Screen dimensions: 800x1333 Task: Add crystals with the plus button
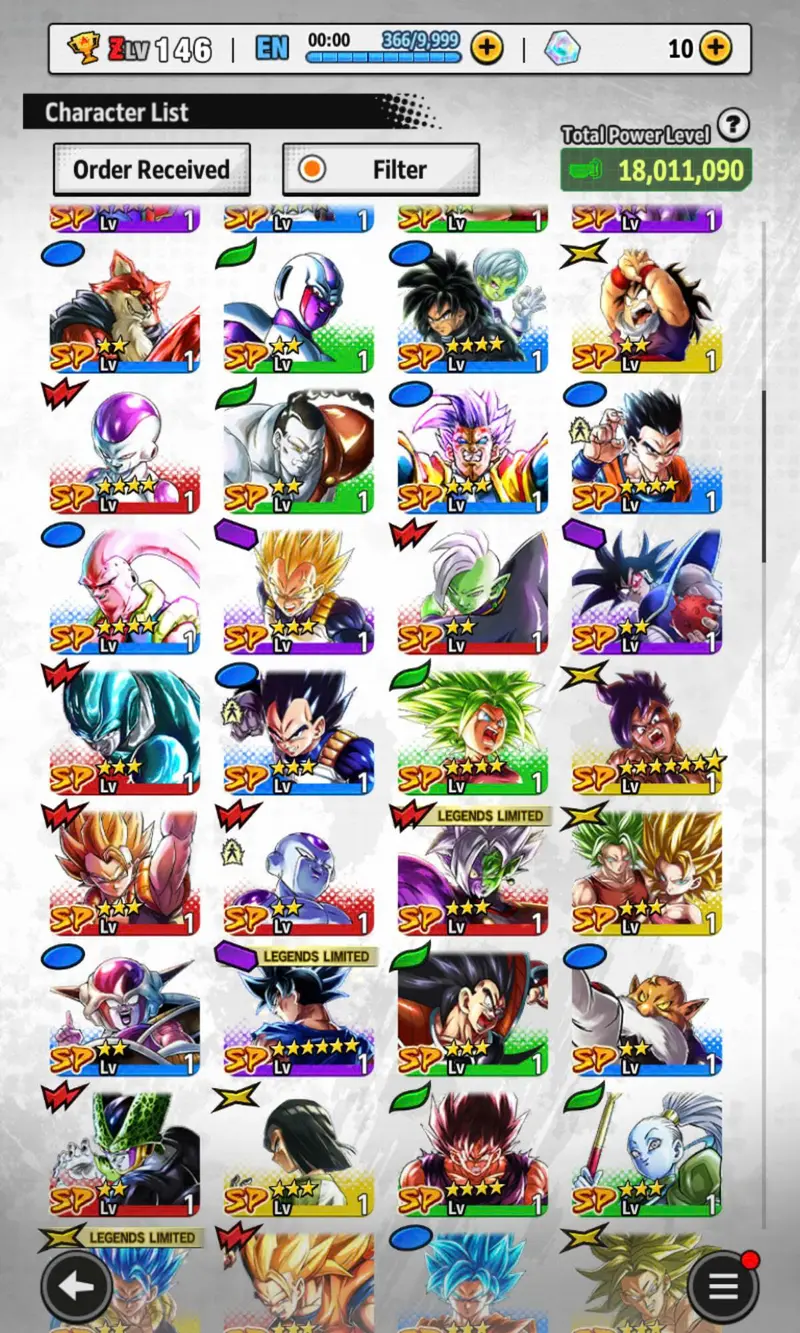coord(715,47)
